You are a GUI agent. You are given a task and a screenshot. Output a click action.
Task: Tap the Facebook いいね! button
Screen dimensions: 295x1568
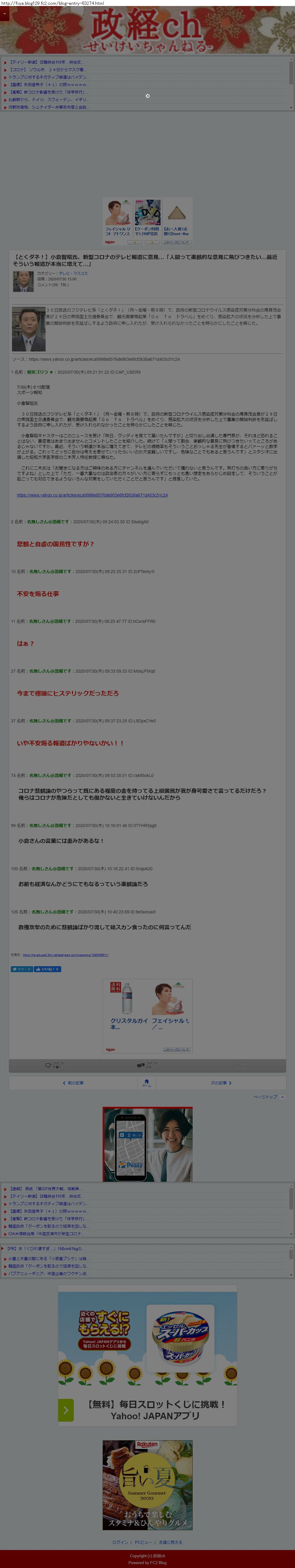47,969
